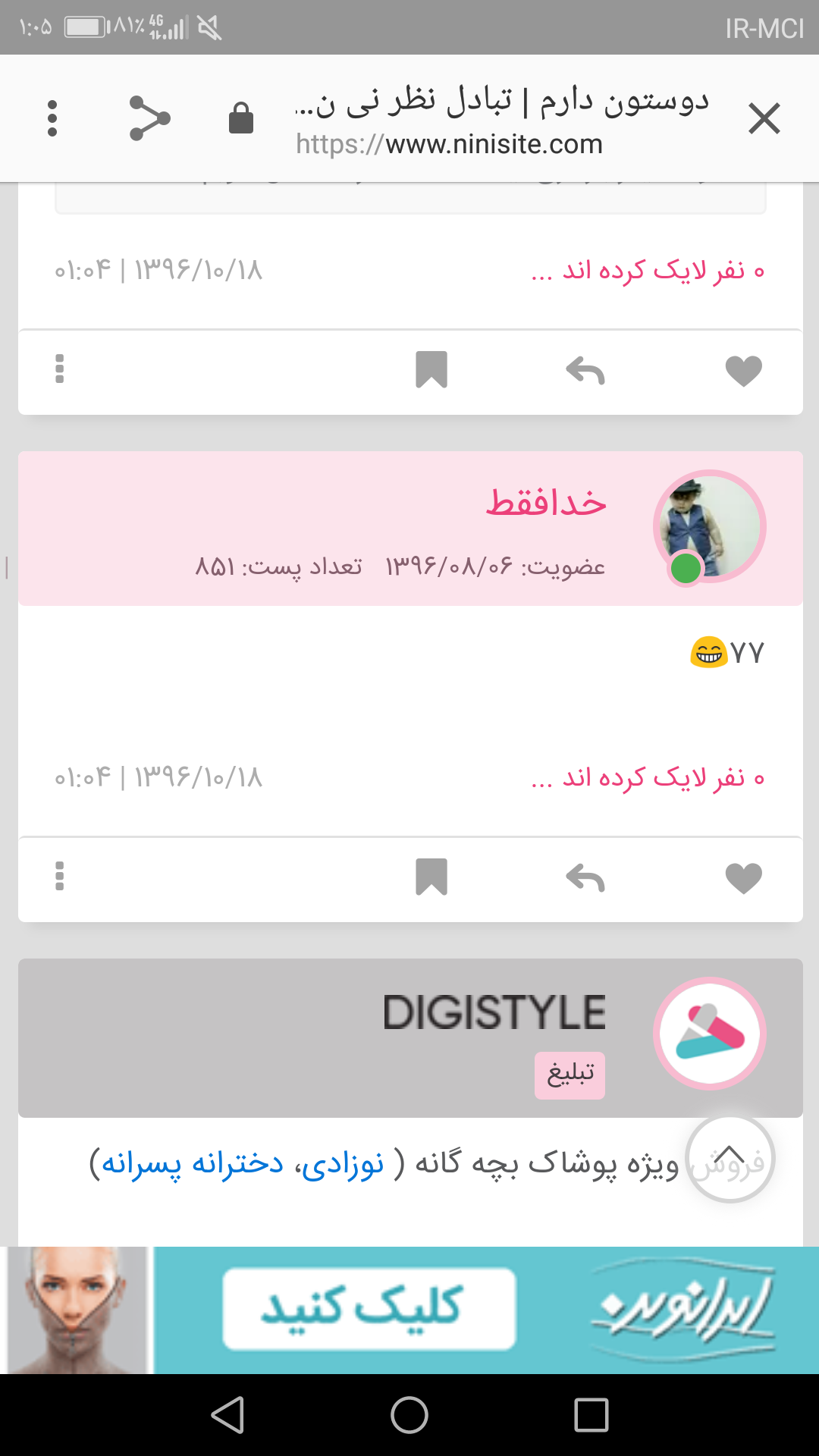Screen dimensions: 819x1456
Task: Open the نوزادی link in the DIGISTYLE ad
Action: [x=343, y=1163]
